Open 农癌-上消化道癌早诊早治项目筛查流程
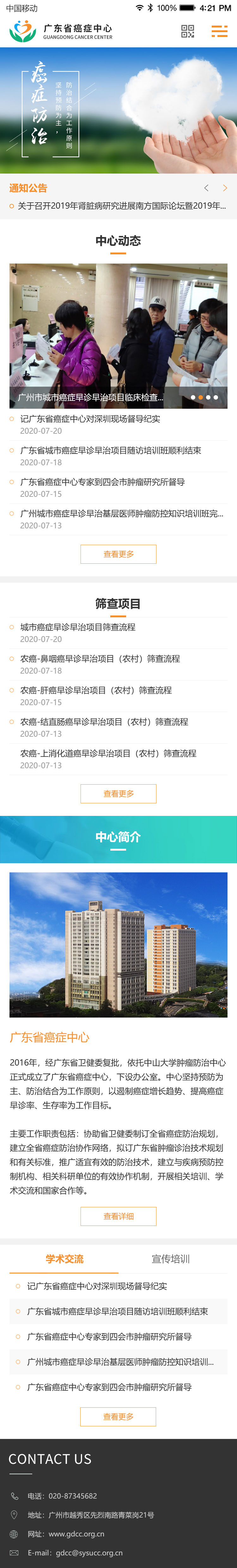The height and width of the screenshot is (1568, 237). [108, 754]
